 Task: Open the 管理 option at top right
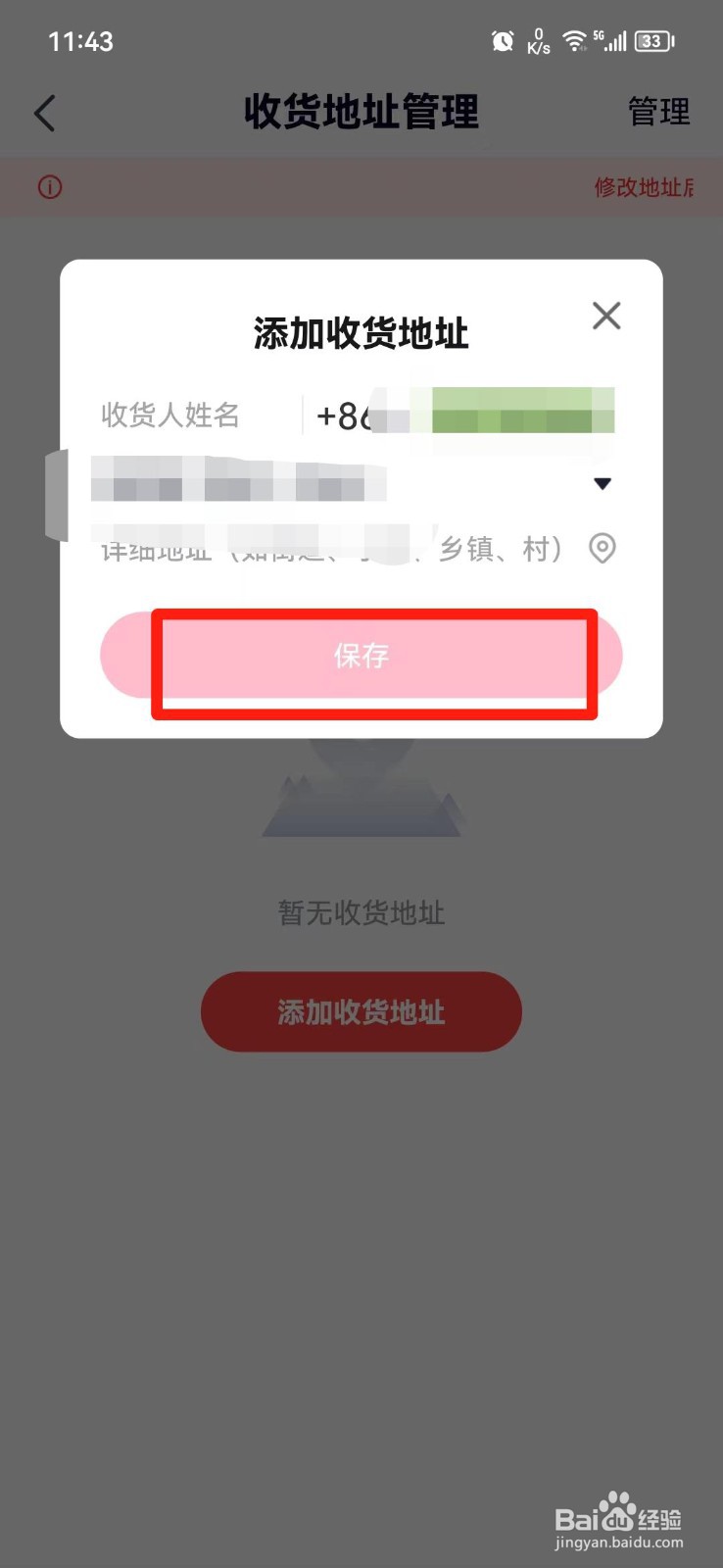pos(659,113)
